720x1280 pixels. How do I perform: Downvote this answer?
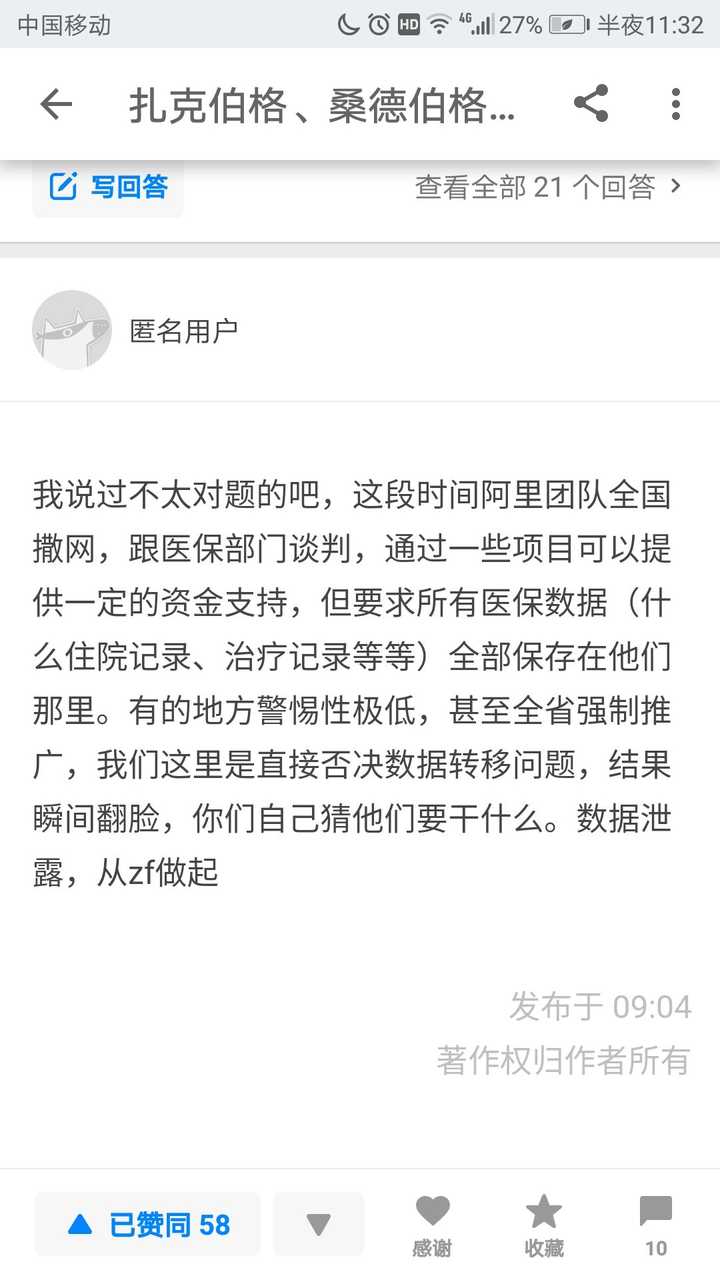coord(318,1224)
